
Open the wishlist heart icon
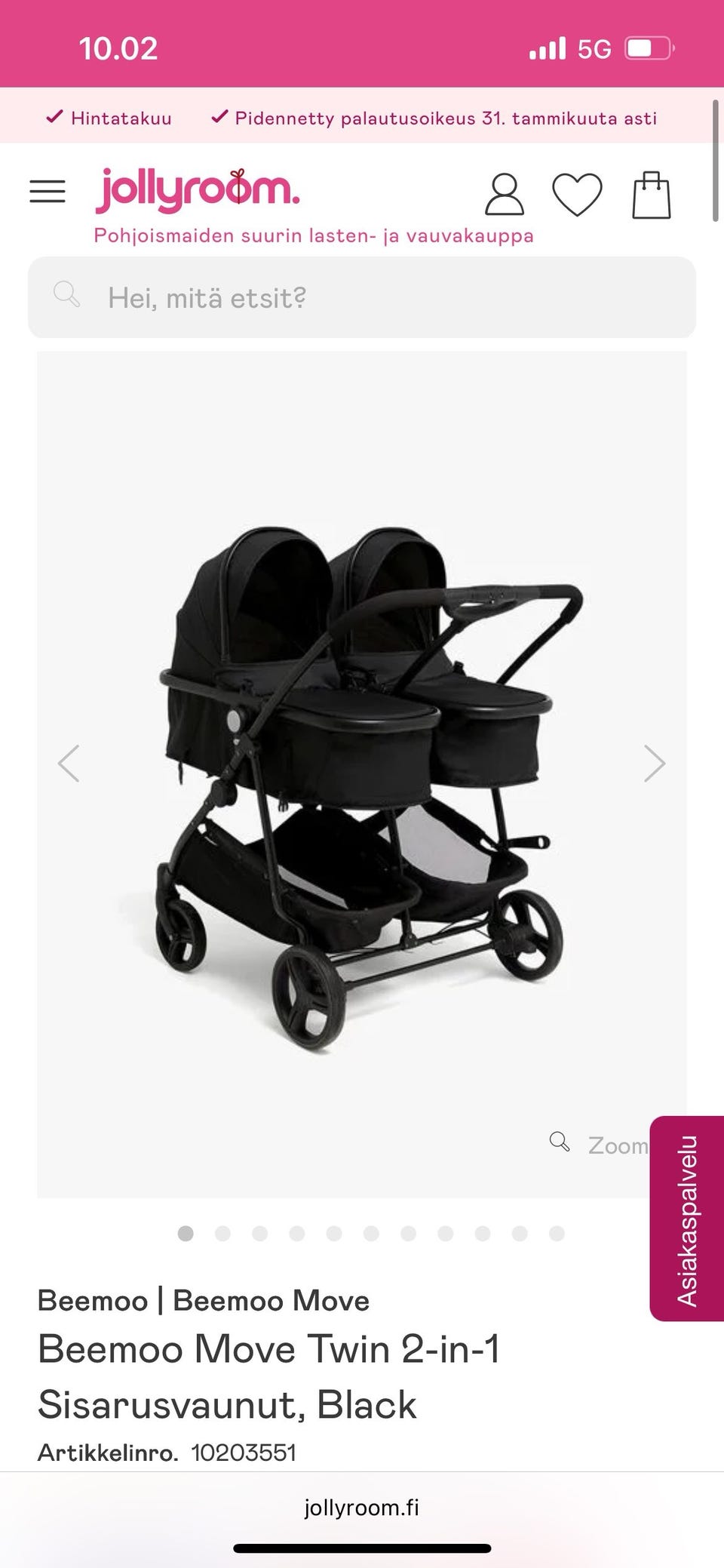577,195
